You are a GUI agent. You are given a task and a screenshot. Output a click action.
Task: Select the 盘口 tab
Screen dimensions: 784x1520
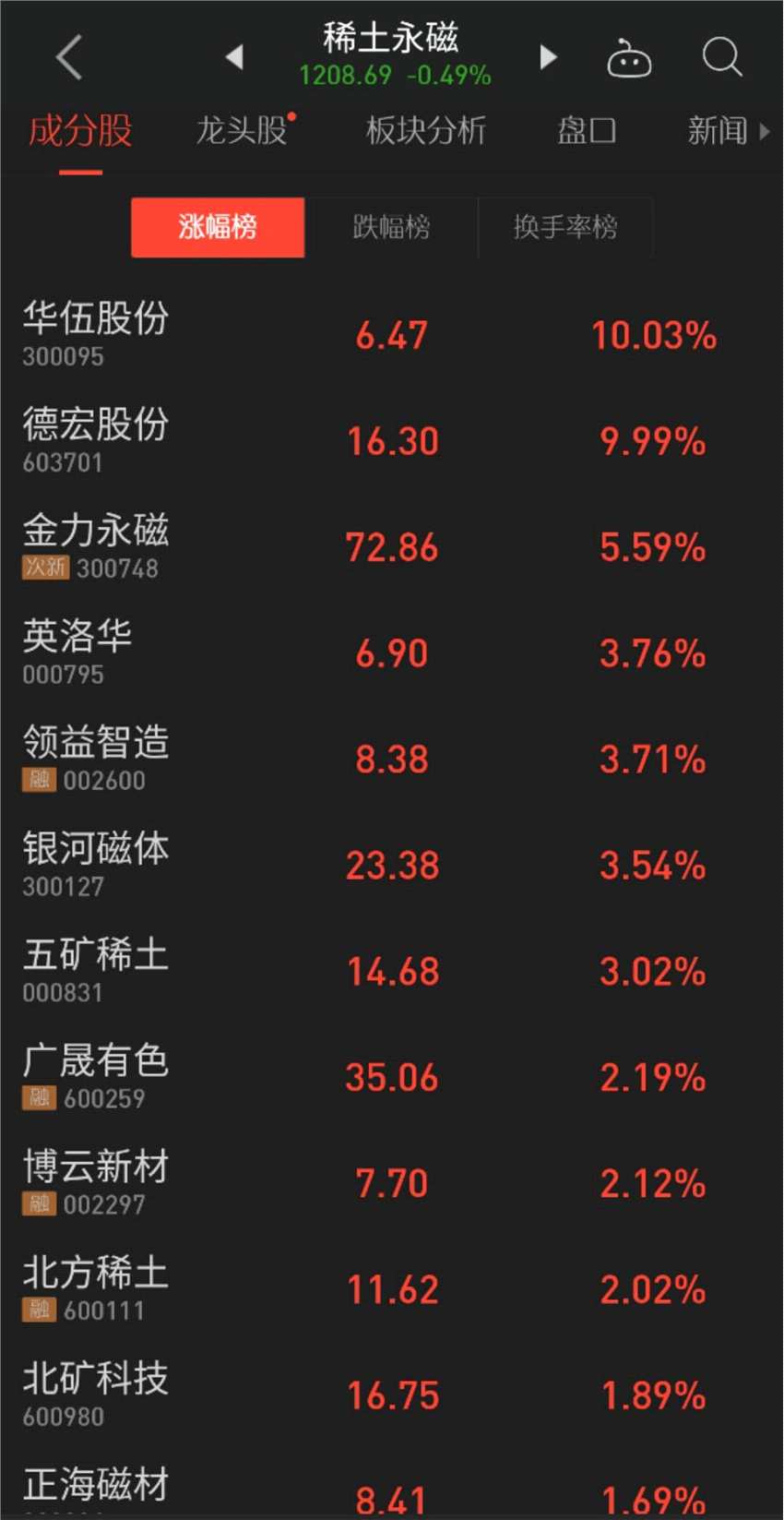pos(586,131)
